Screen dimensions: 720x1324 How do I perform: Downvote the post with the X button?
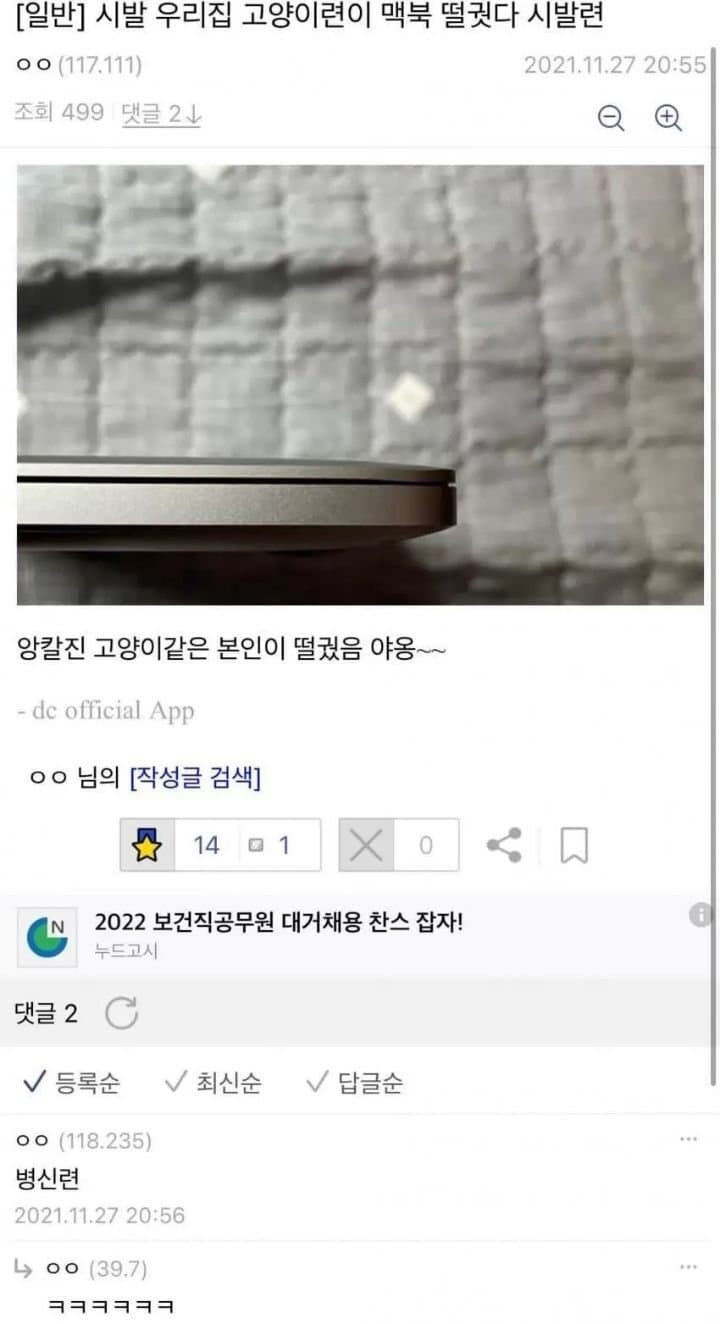click(x=366, y=846)
